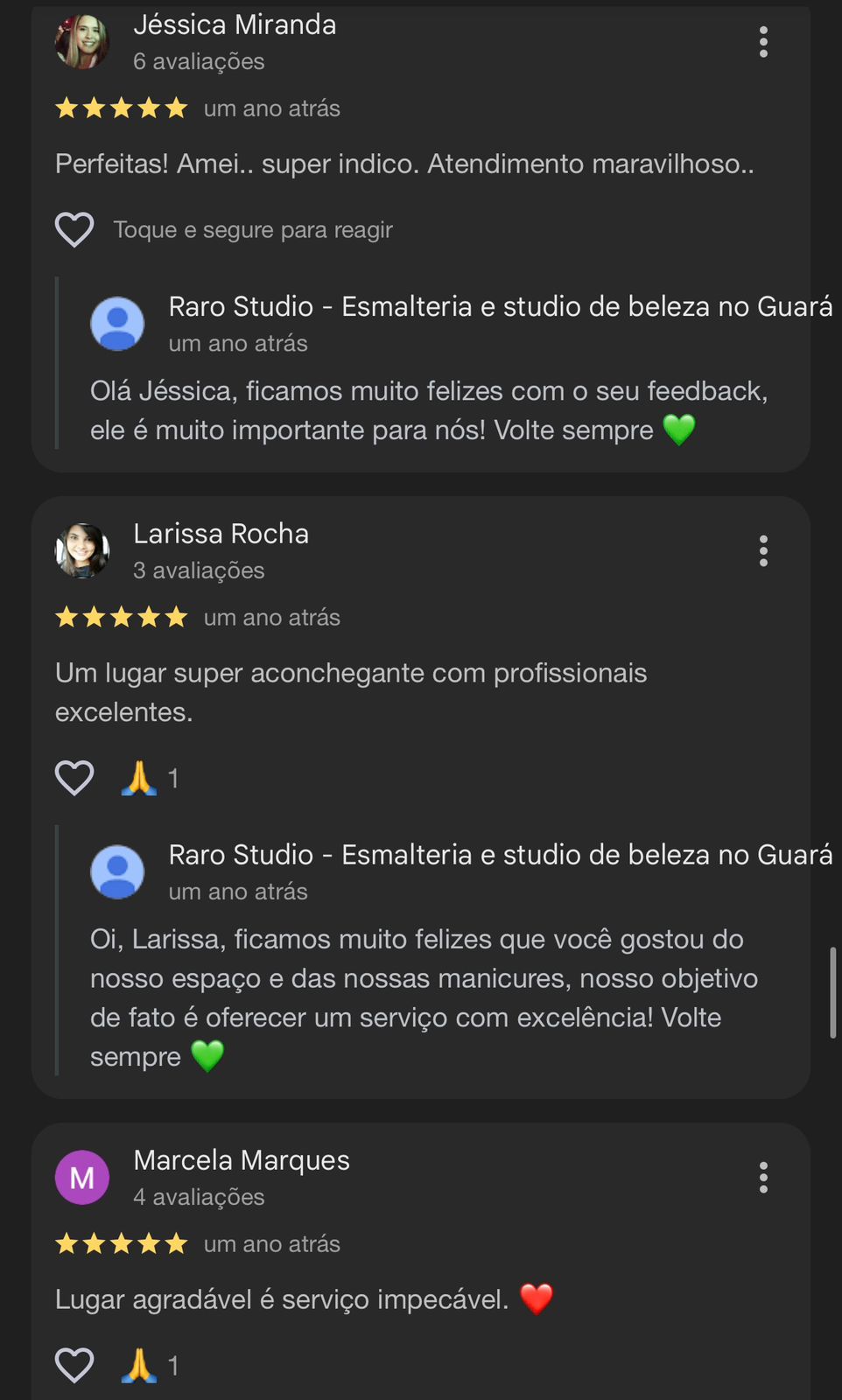The image size is (842, 1400).
Task: Open overflow menu on Marcela Marques's review
Action: coord(763,1178)
